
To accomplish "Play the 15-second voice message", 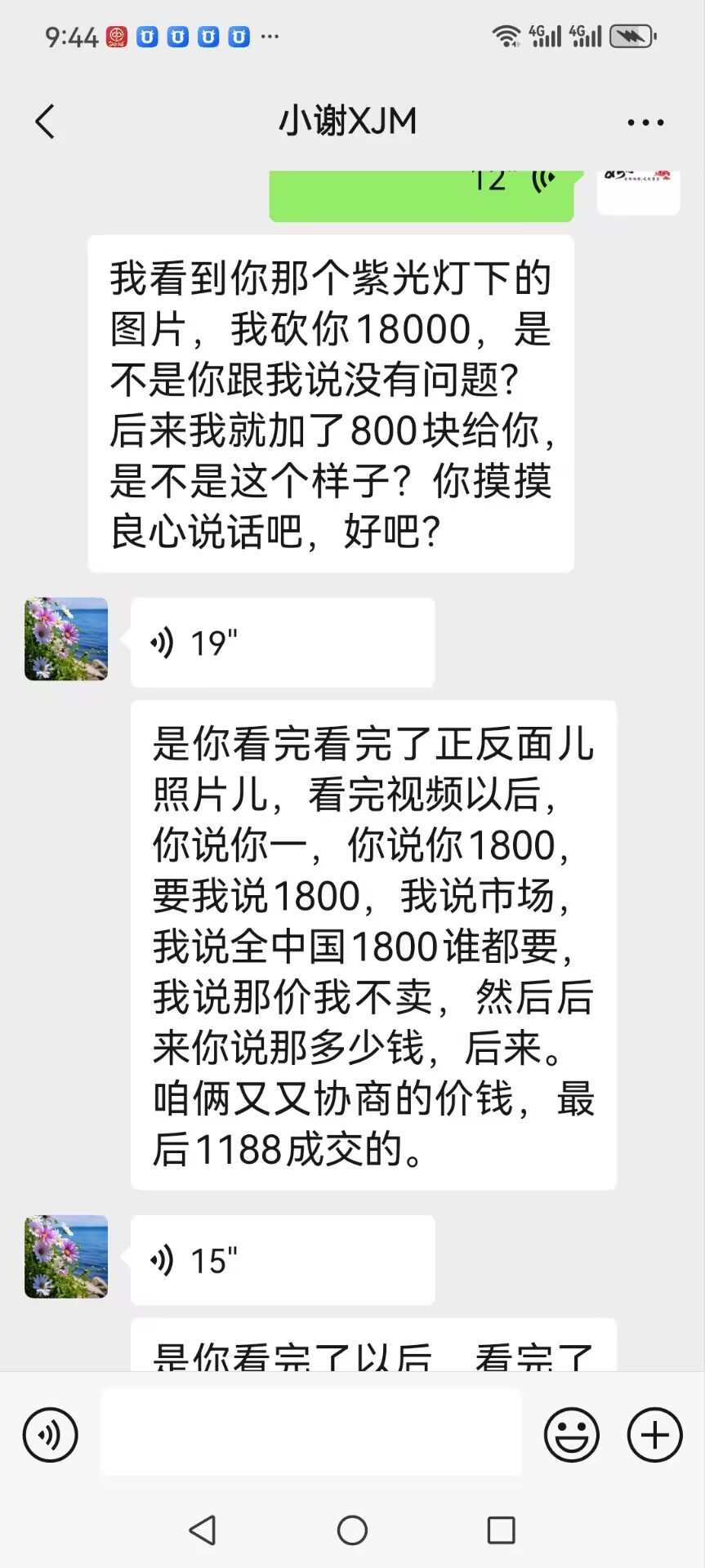I will tap(283, 1260).
